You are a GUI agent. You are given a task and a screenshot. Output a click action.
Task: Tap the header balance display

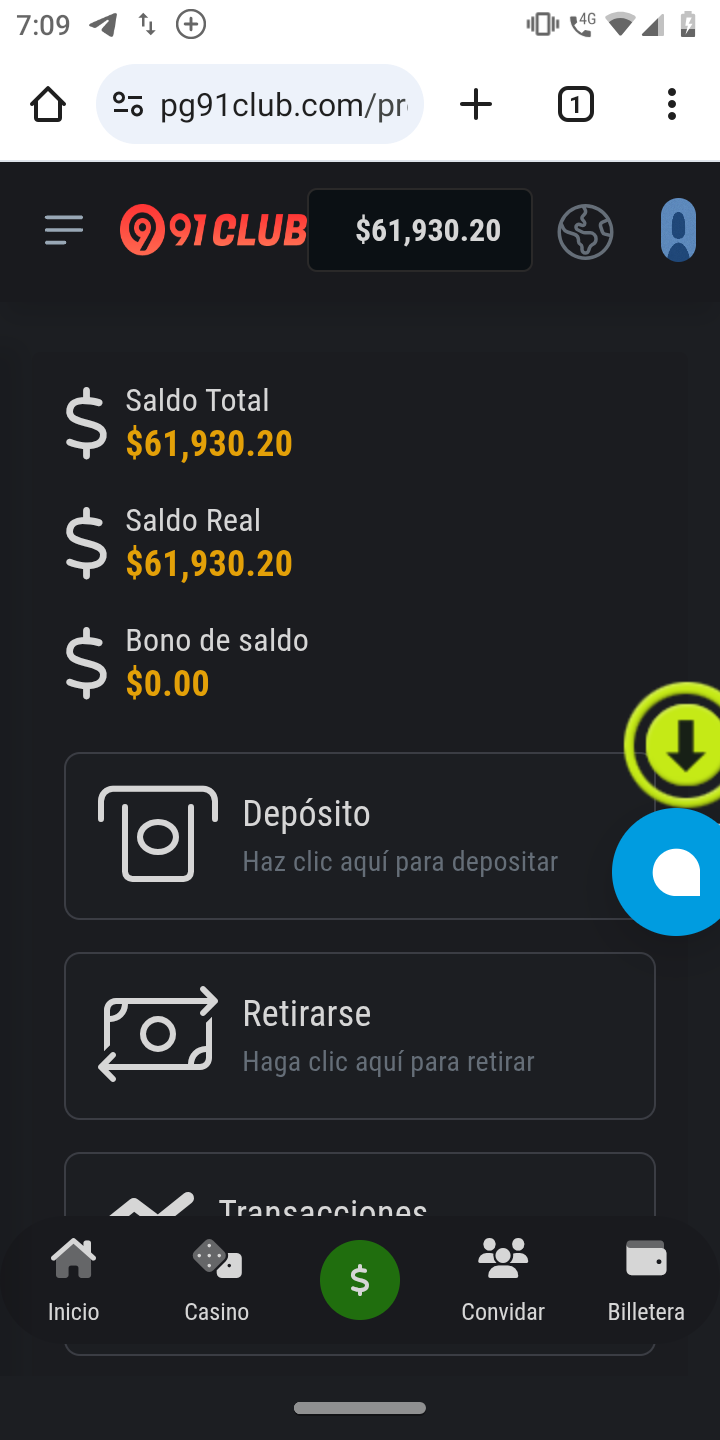419,230
